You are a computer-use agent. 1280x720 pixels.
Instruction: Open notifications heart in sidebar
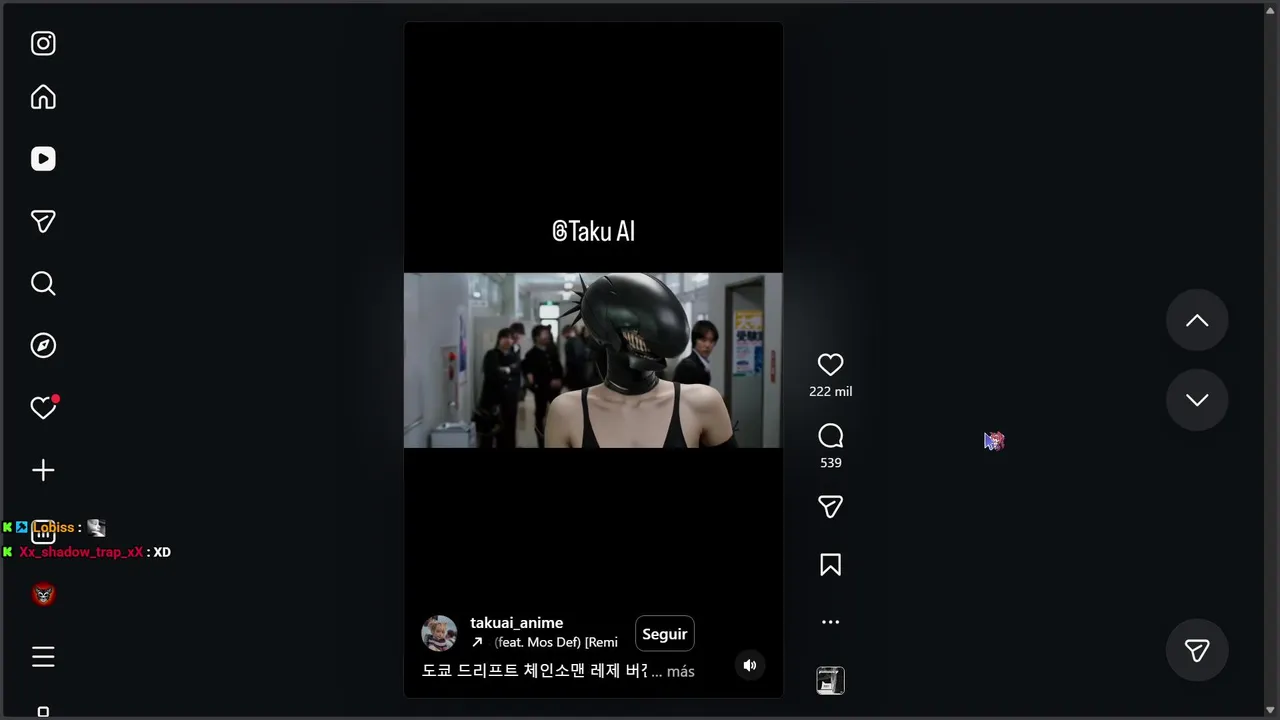(43, 408)
